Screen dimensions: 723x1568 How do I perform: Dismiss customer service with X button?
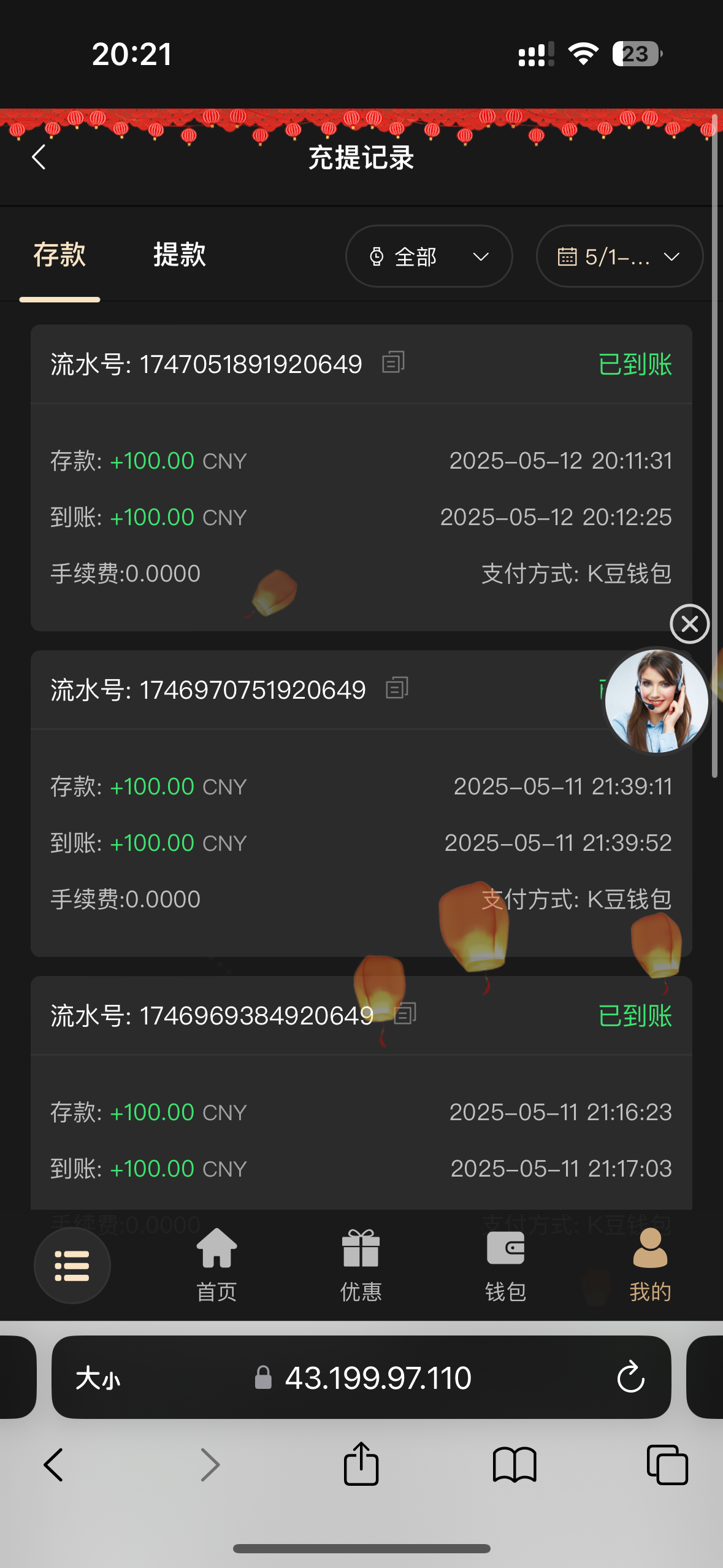click(689, 624)
